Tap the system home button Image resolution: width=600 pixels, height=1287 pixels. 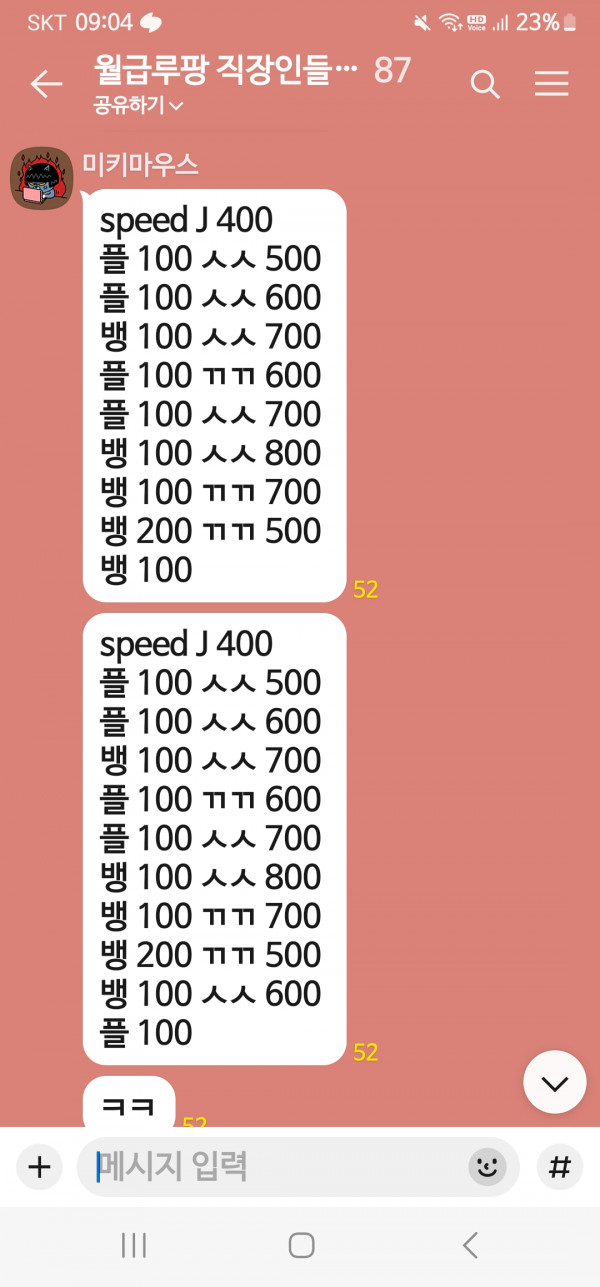pyautogui.click(x=301, y=1245)
